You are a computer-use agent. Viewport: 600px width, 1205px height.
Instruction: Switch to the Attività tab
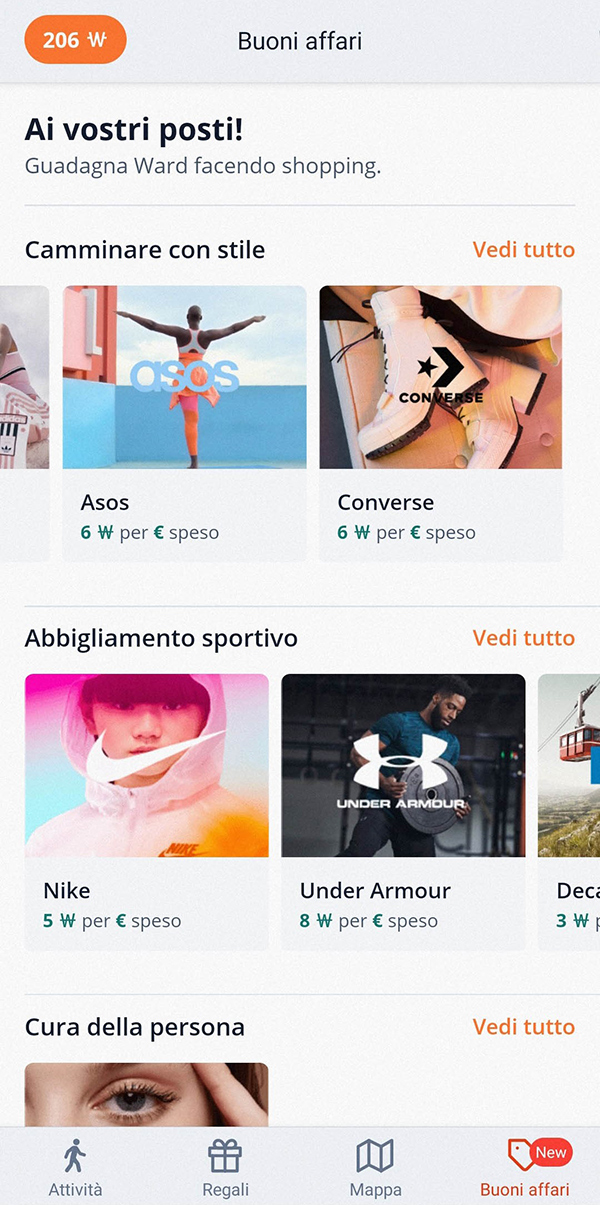pyautogui.click(x=75, y=1167)
